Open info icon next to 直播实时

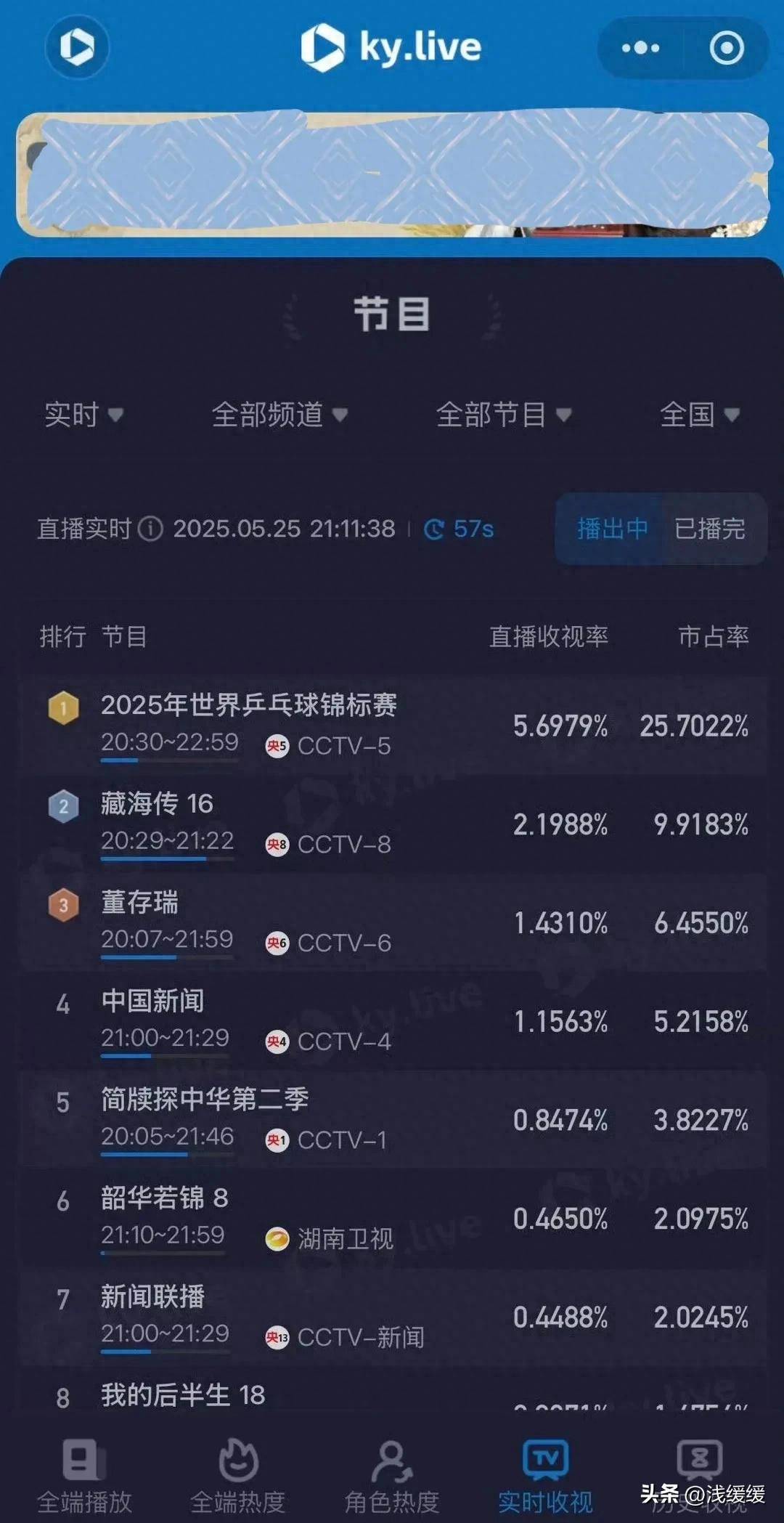(150, 529)
